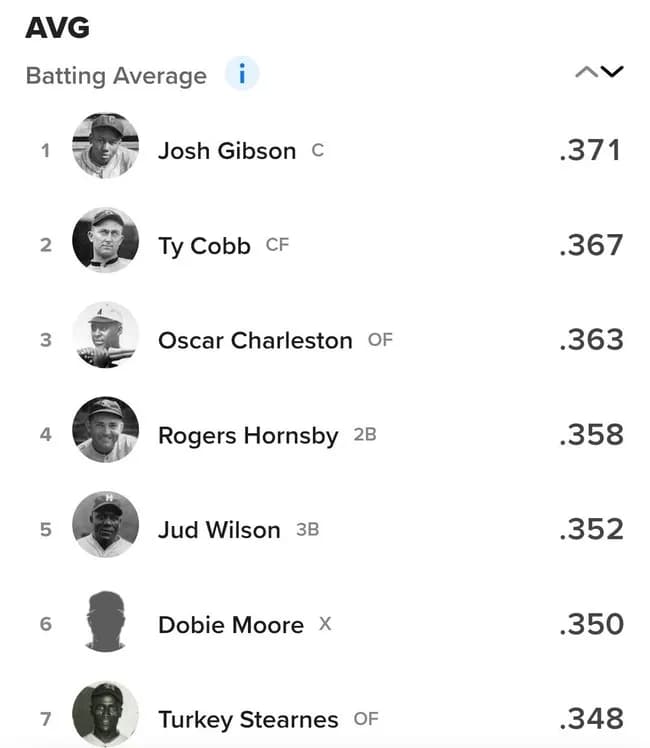The width and height of the screenshot is (650, 748).
Task: View Ty Cobb's player profile
Action: coord(204,245)
